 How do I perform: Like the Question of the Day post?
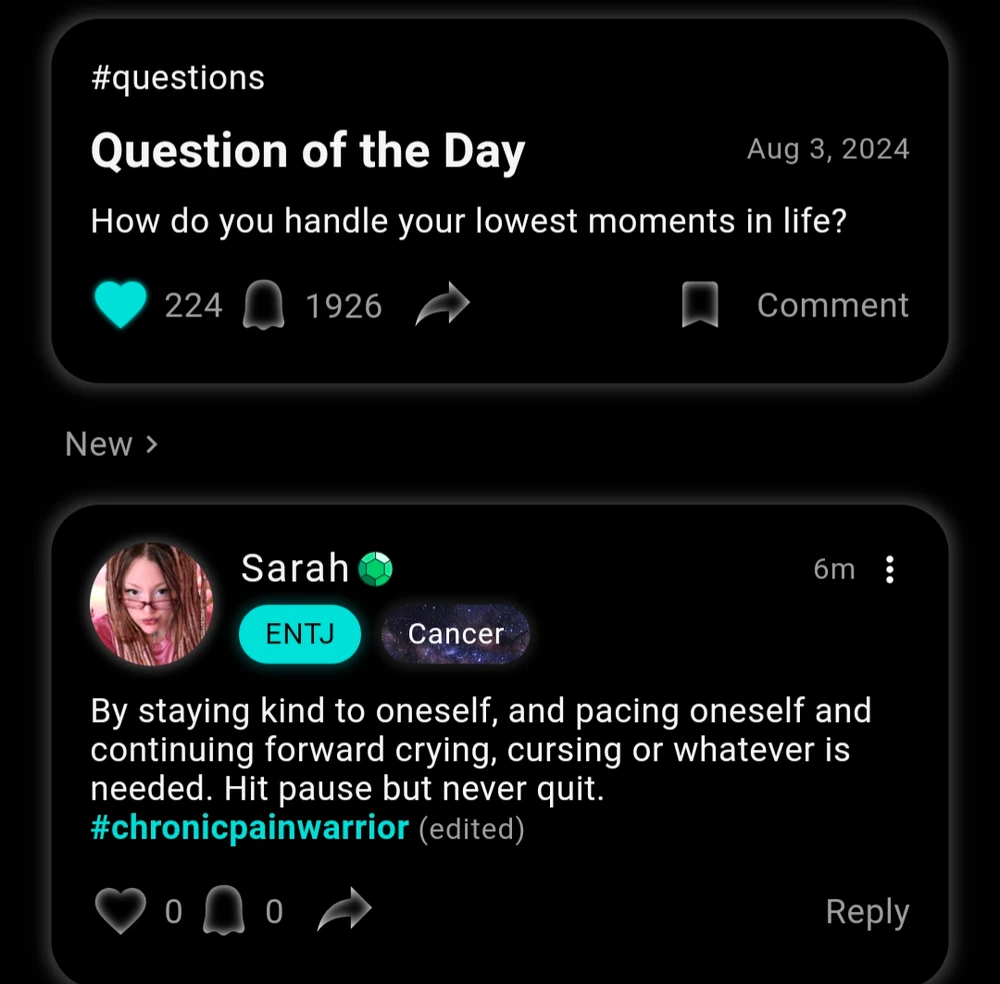pos(120,305)
